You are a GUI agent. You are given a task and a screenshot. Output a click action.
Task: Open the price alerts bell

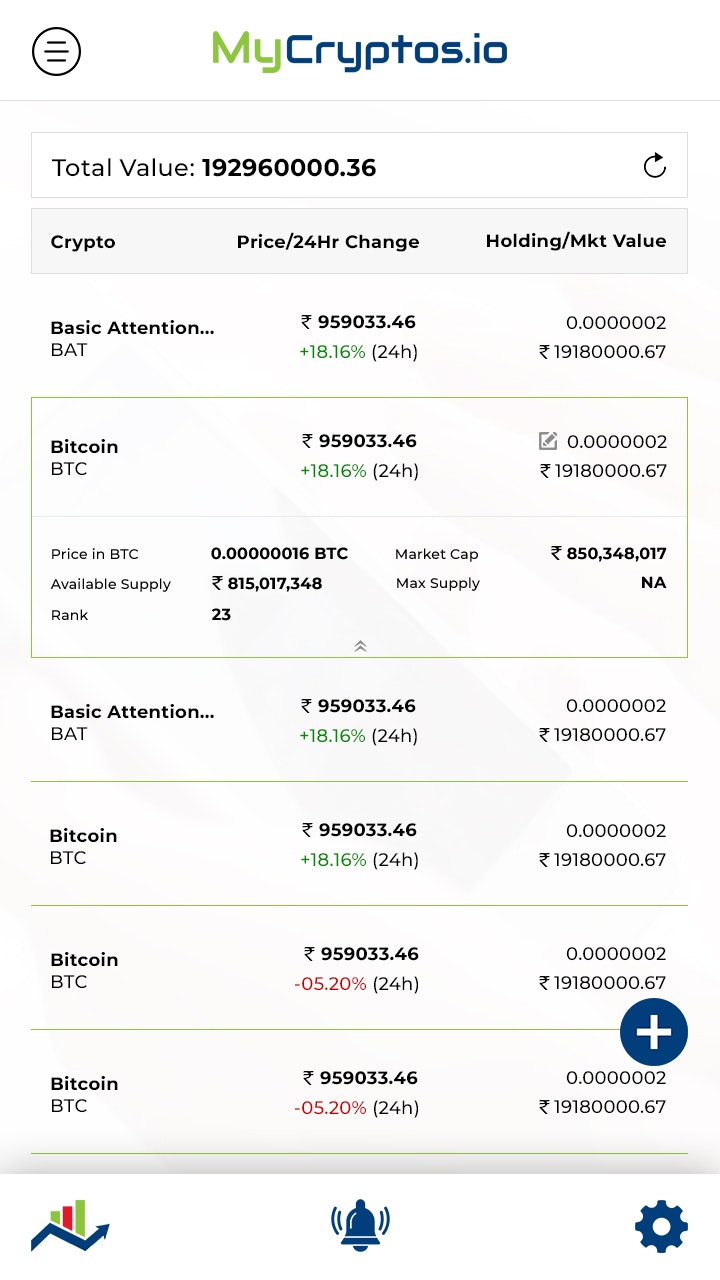[360, 1224]
